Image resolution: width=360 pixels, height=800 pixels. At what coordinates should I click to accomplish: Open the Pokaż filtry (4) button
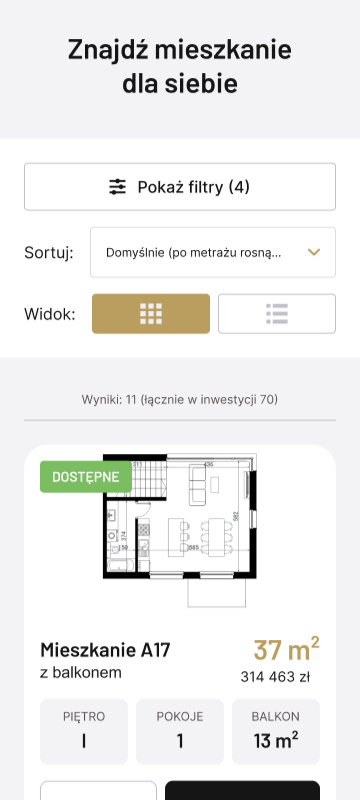click(179, 187)
